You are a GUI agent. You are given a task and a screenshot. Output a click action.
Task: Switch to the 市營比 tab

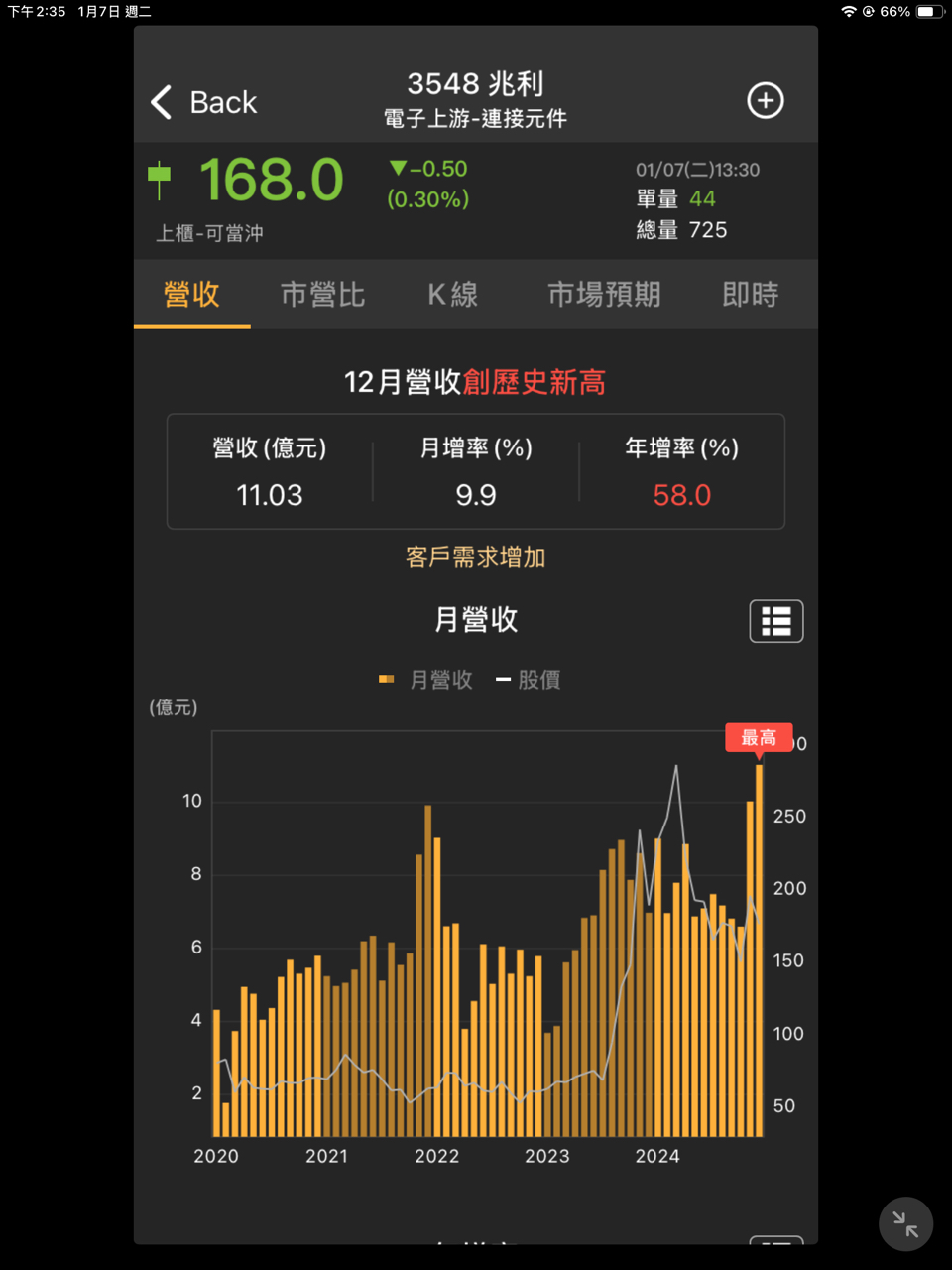pos(322,295)
